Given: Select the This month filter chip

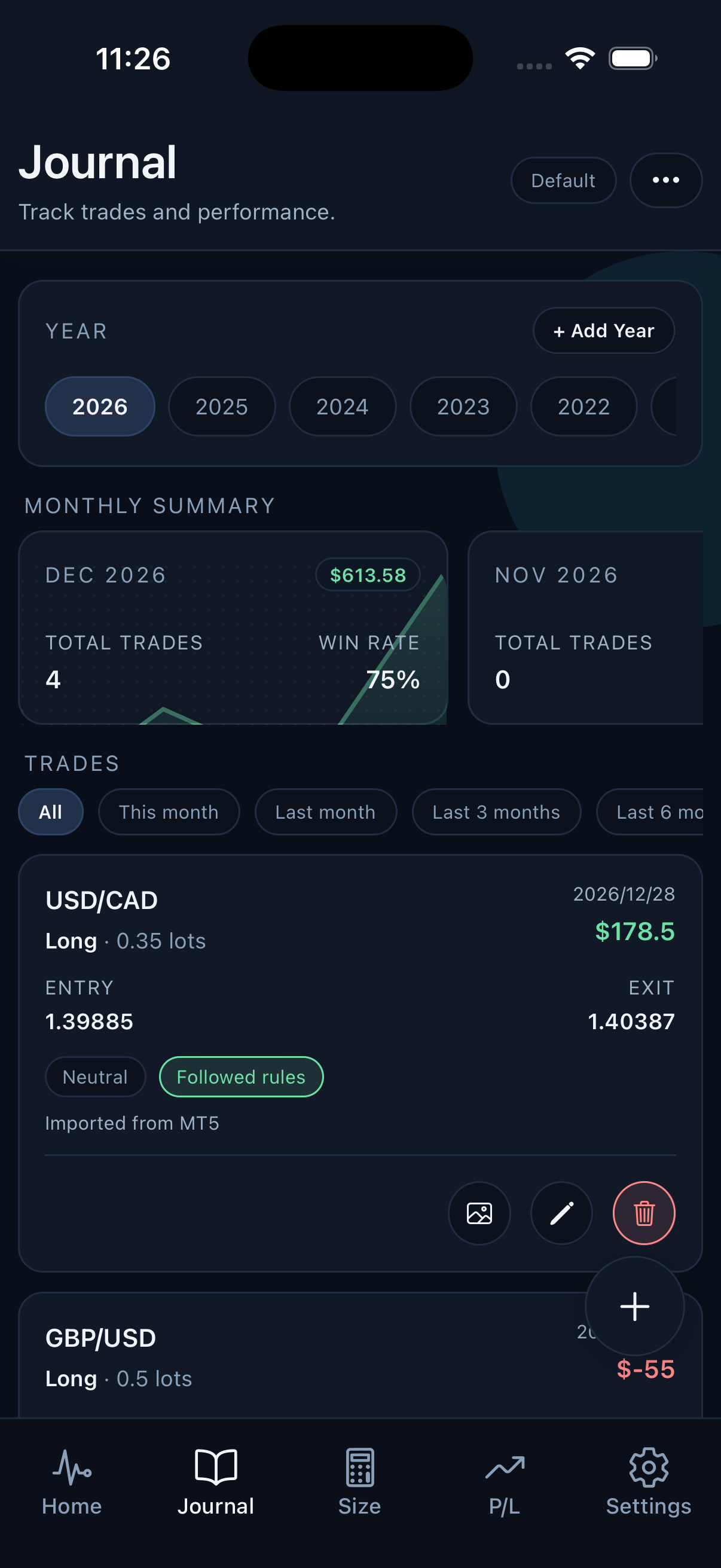Looking at the screenshot, I should (169, 812).
